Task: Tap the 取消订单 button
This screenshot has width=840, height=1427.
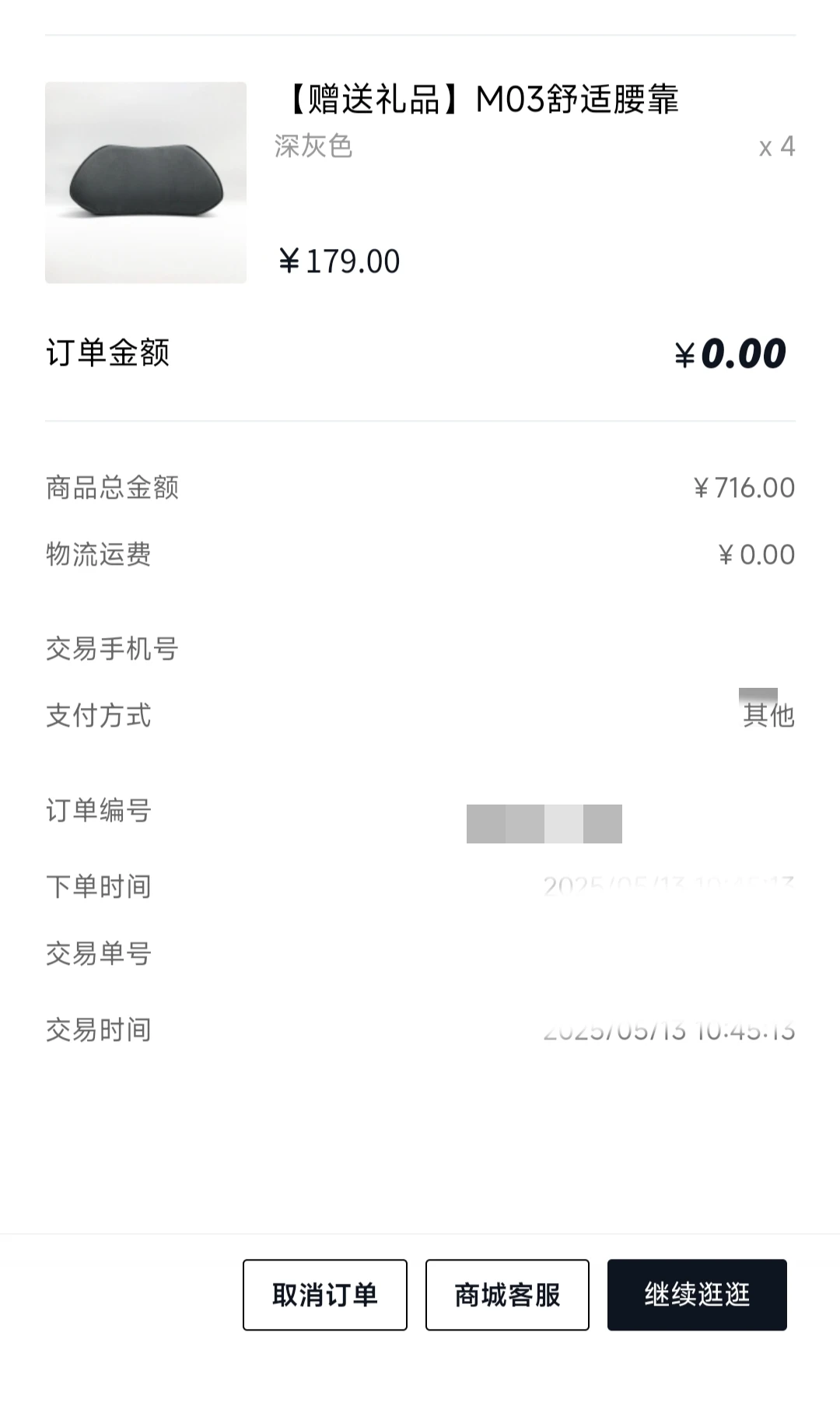Action: pyautogui.click(x=324, y=1295)
